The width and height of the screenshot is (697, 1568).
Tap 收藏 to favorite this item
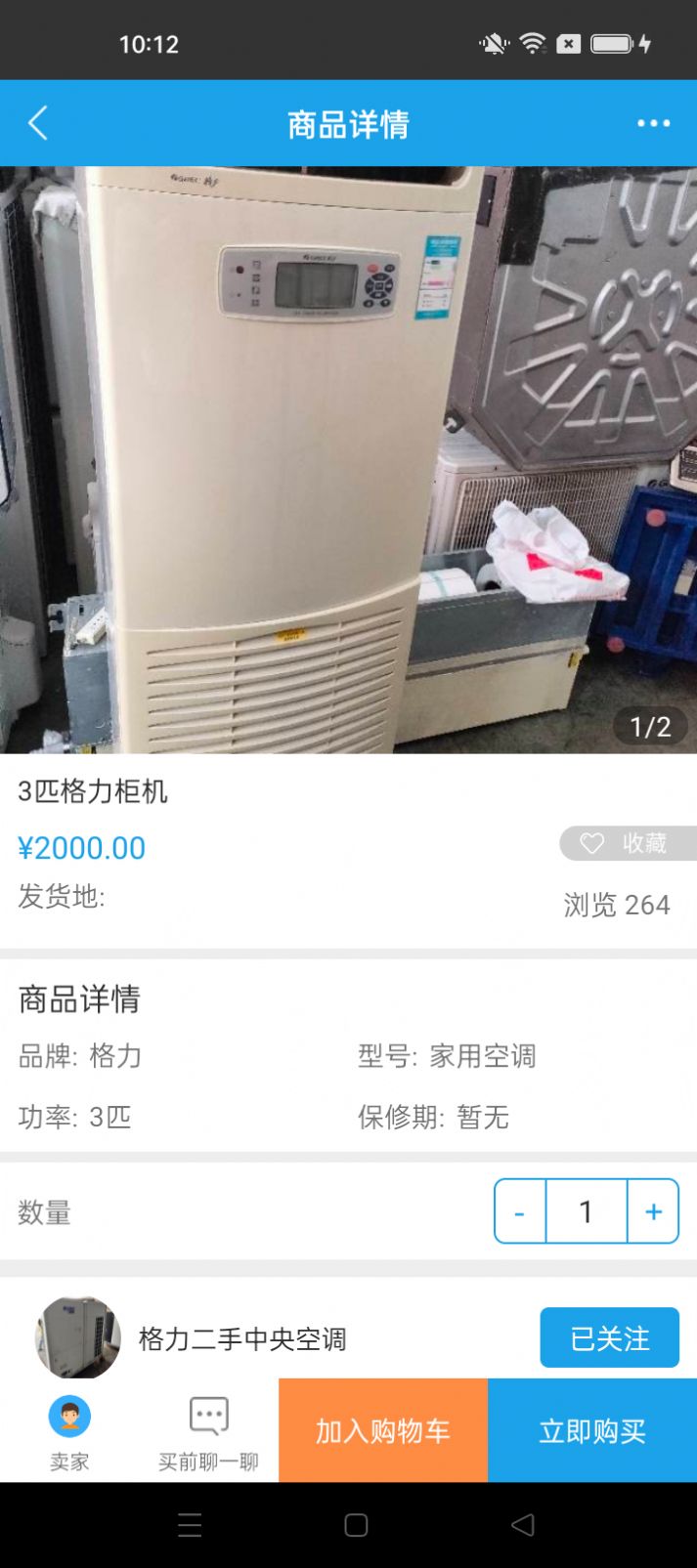coord(627,843)
